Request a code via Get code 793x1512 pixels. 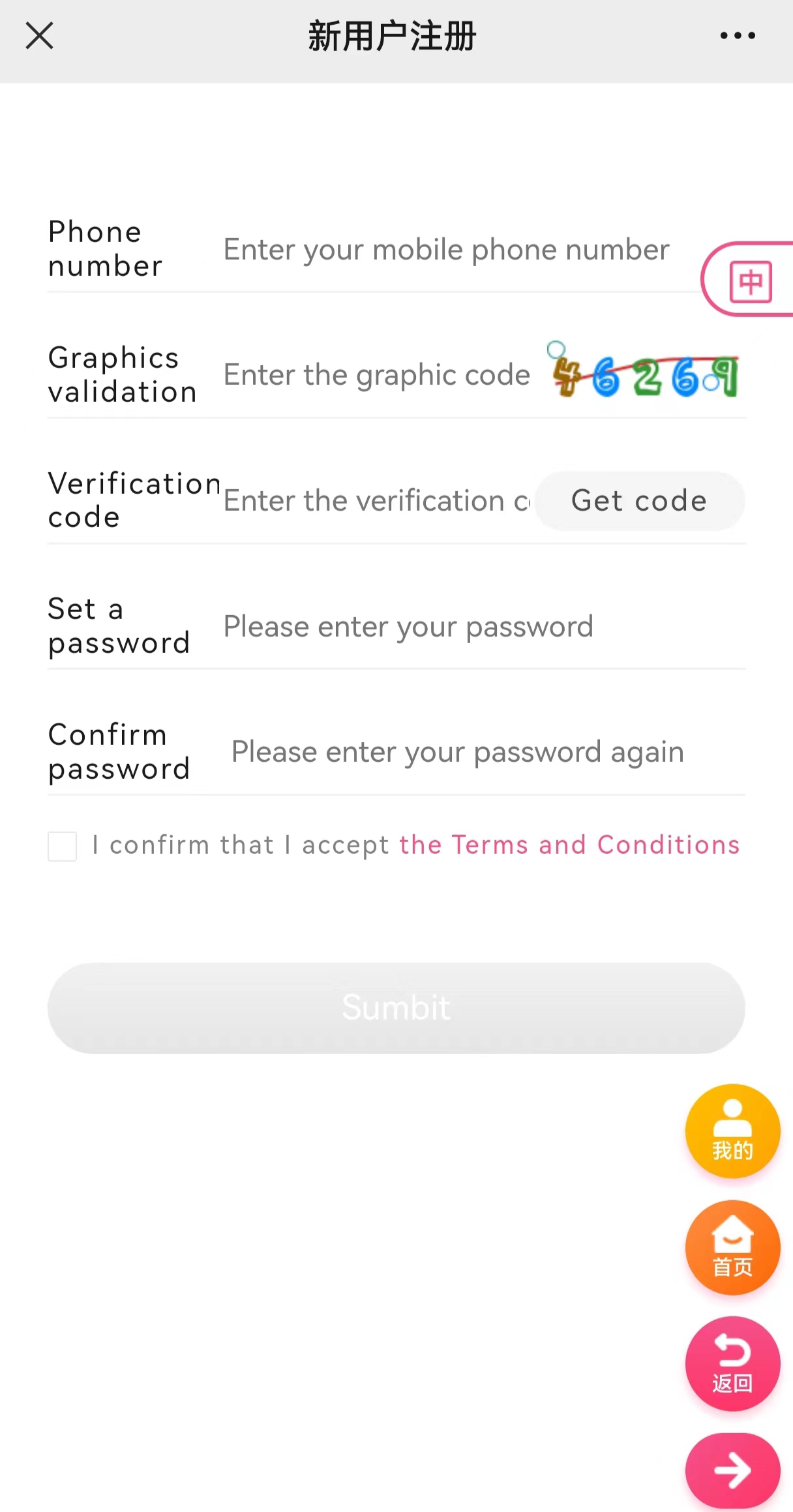tap(639, 501)
